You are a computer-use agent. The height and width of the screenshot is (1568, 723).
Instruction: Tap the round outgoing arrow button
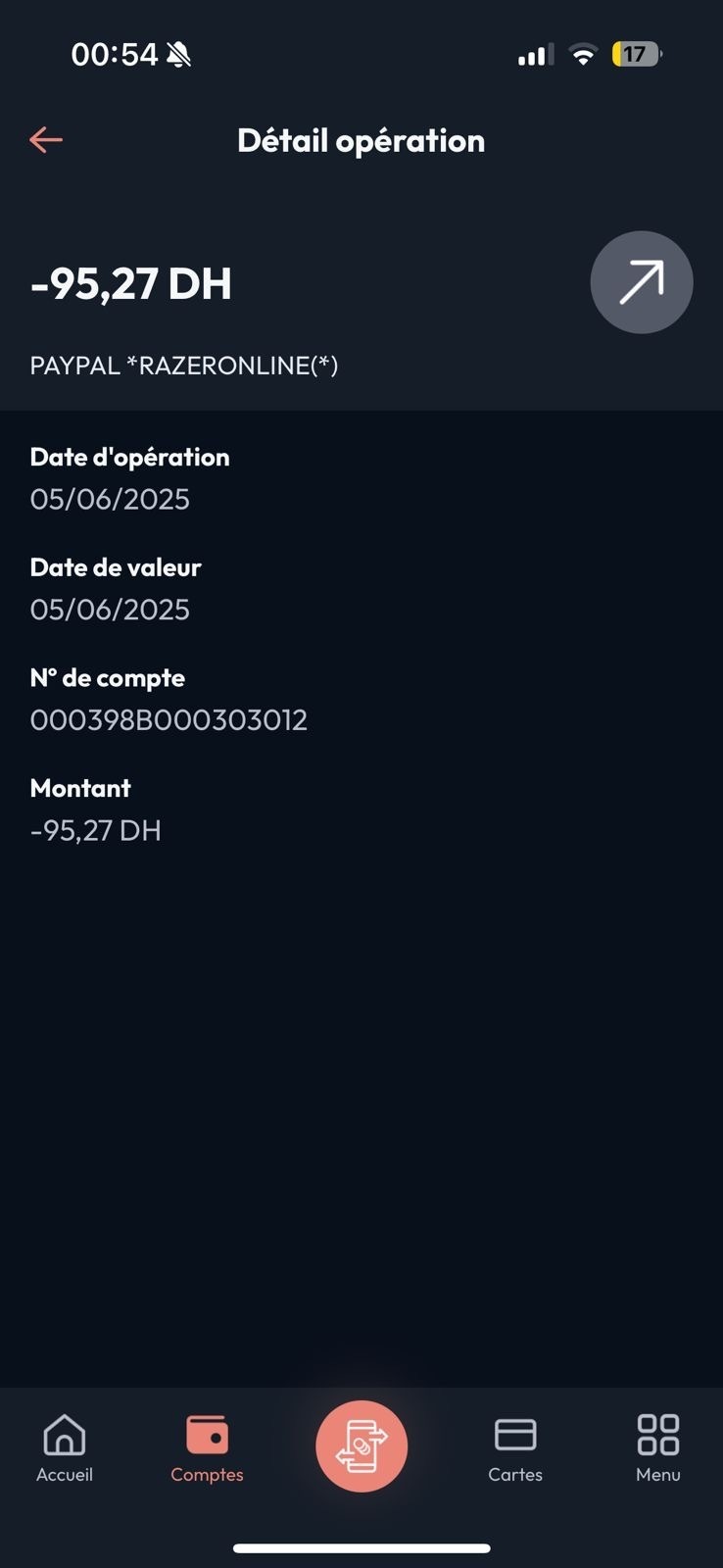642,282
